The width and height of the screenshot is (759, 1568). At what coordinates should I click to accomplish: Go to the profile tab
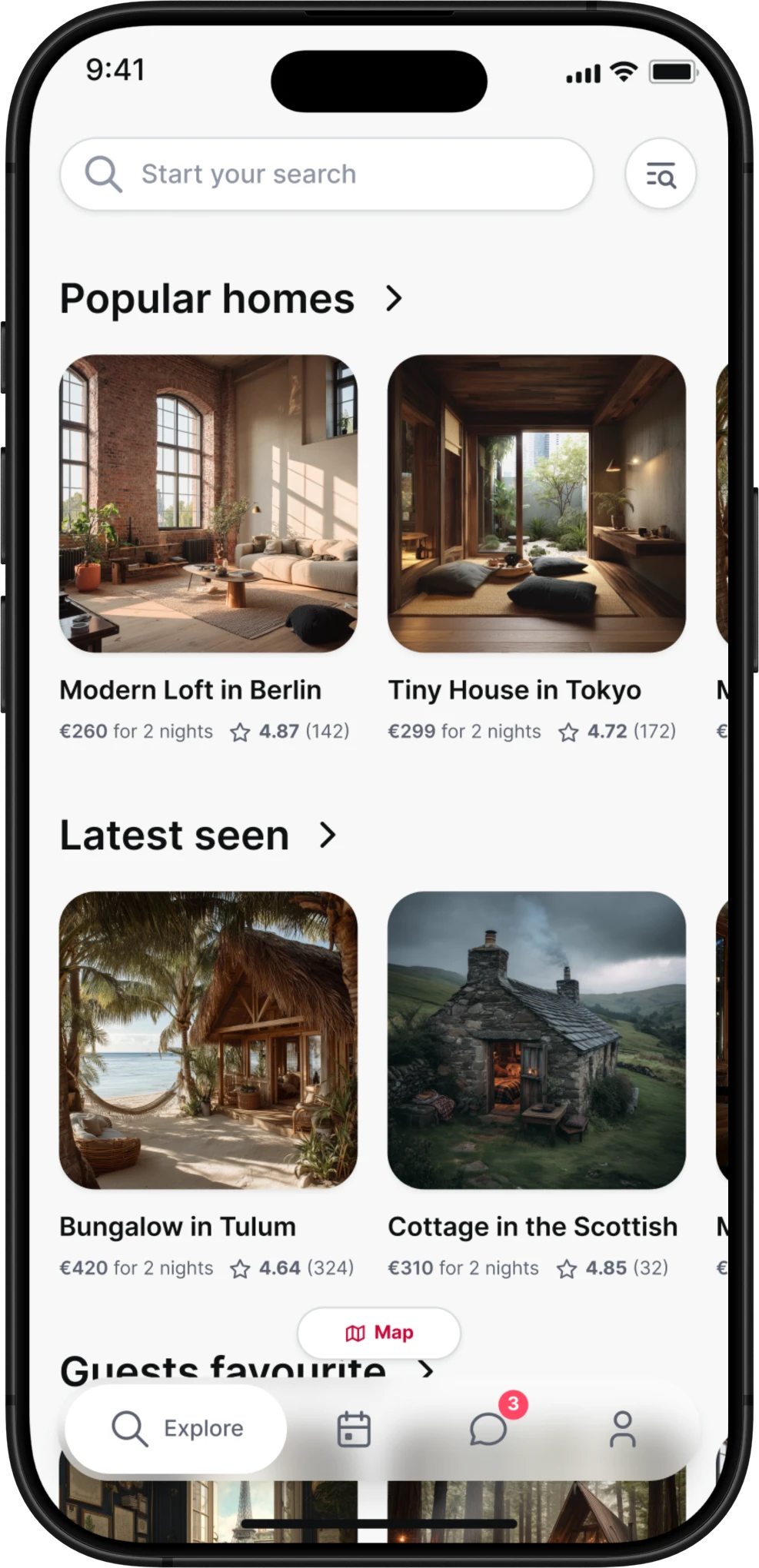click(622, 1429)
